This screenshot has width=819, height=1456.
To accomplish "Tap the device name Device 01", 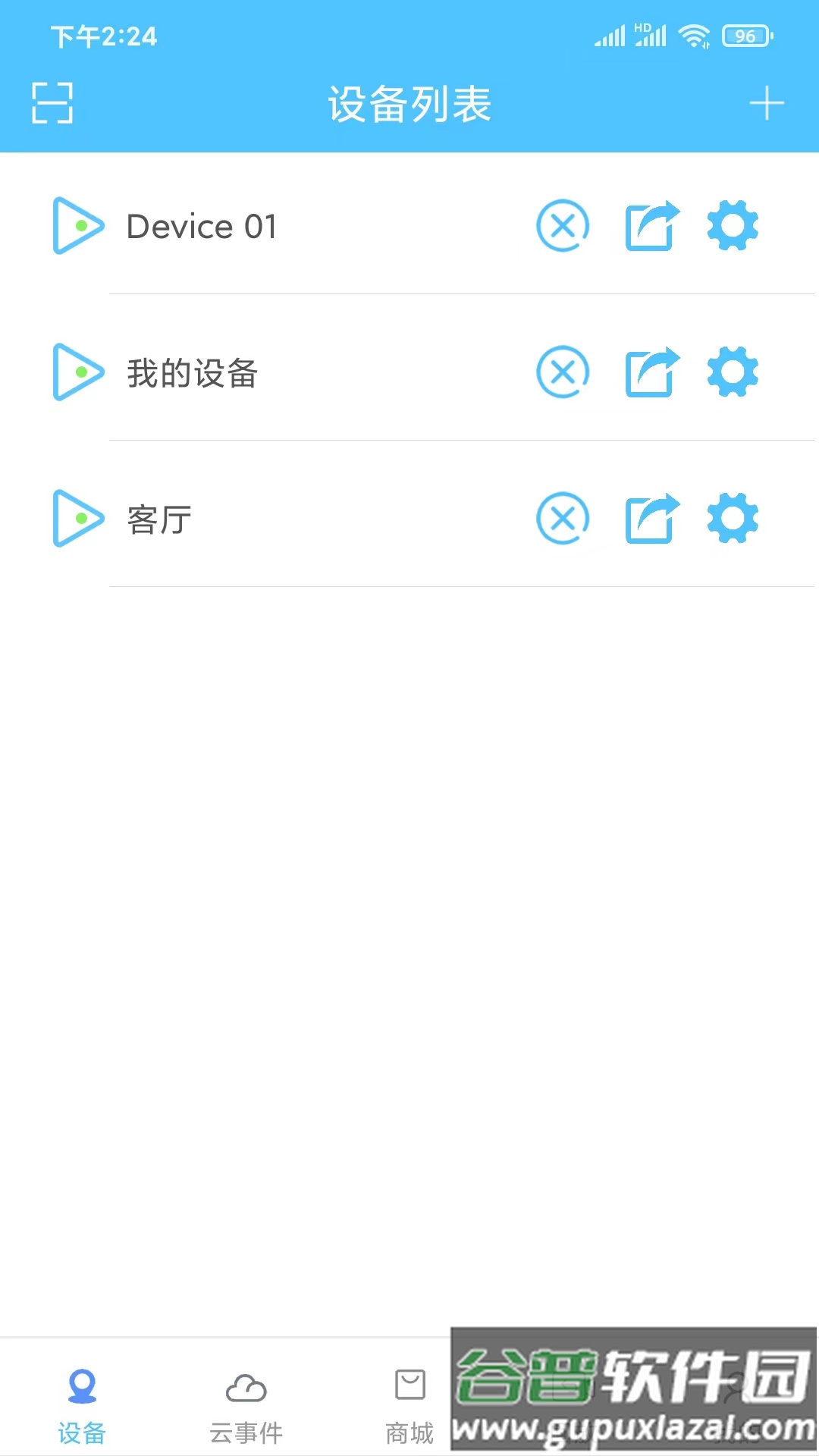I will (x=201, y=225).
